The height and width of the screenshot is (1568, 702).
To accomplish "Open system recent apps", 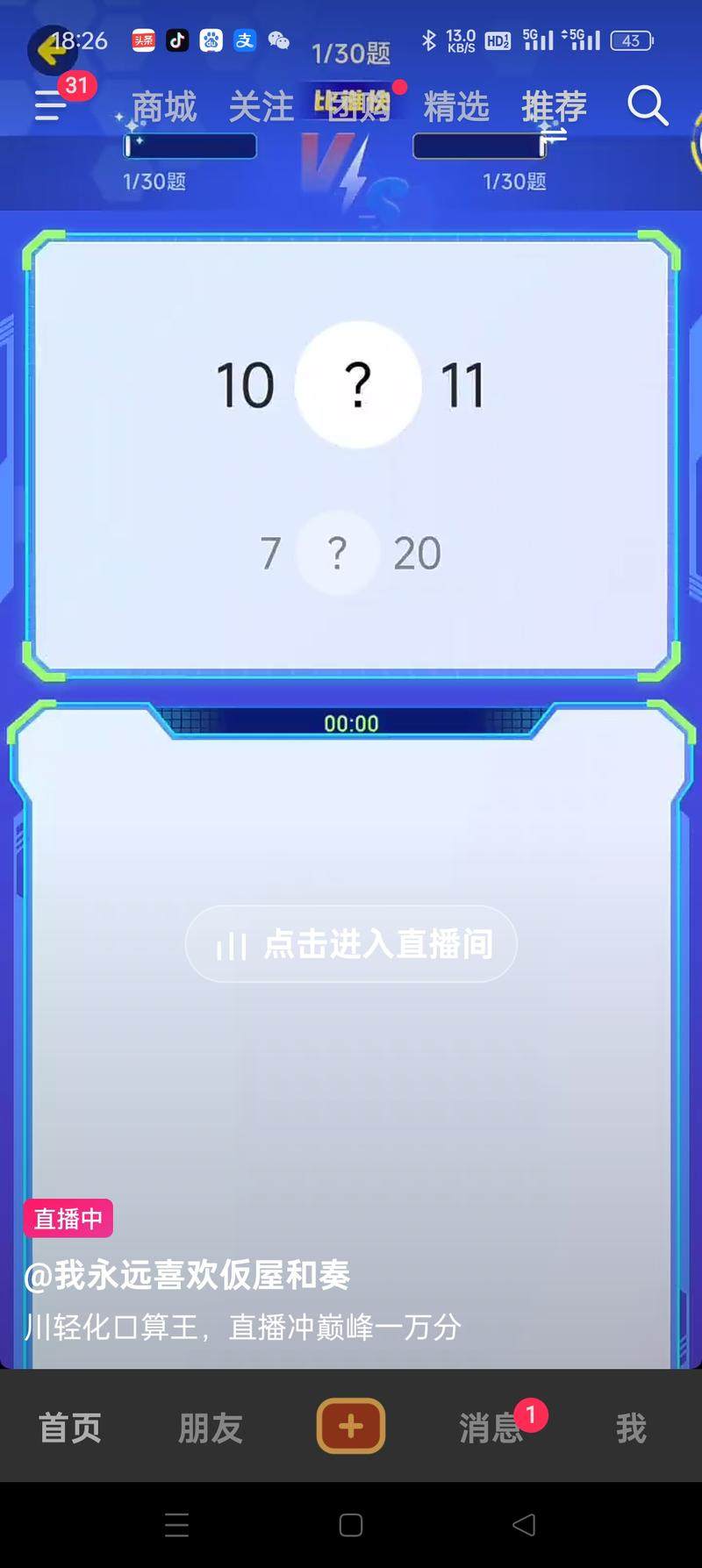I will click(x=176, y=1525).
